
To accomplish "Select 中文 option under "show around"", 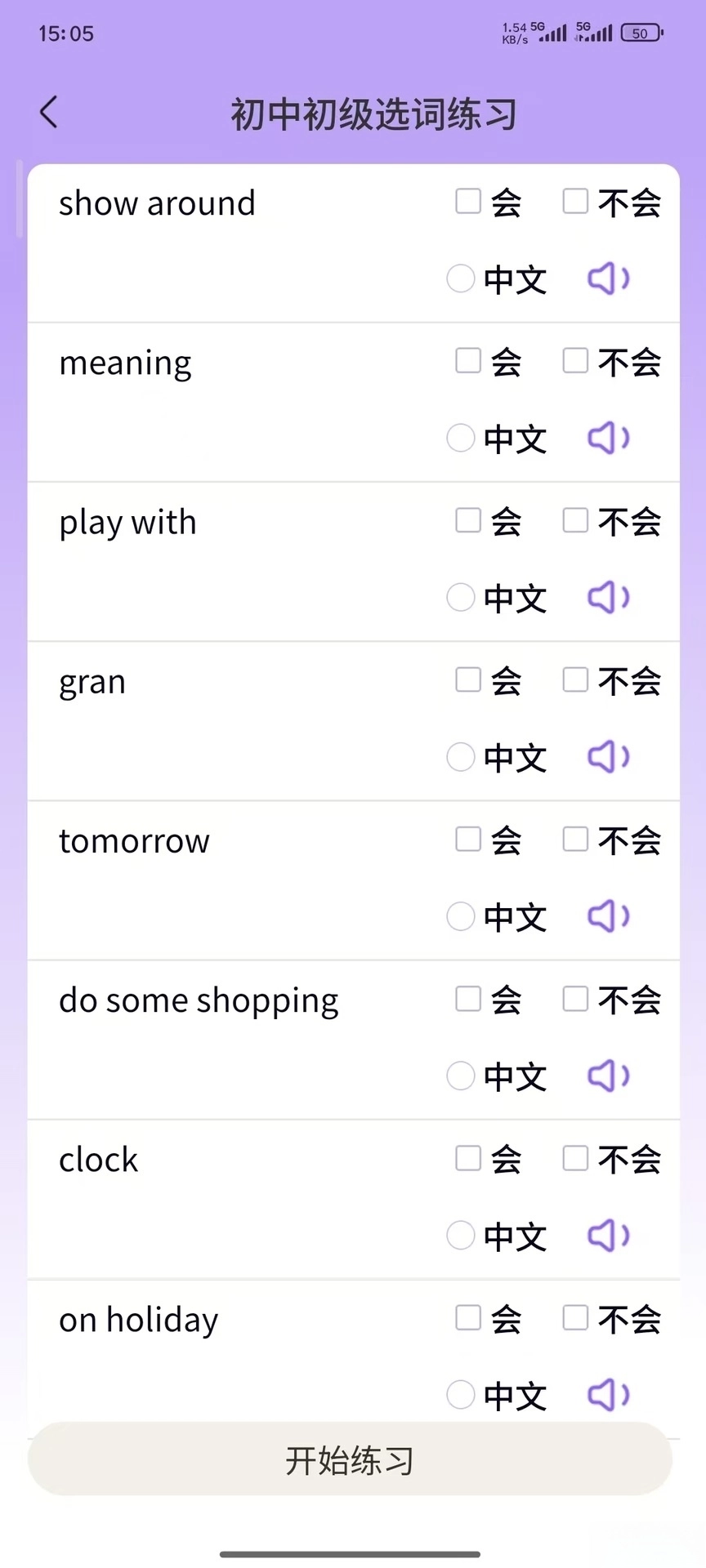I will coord(460,278).
